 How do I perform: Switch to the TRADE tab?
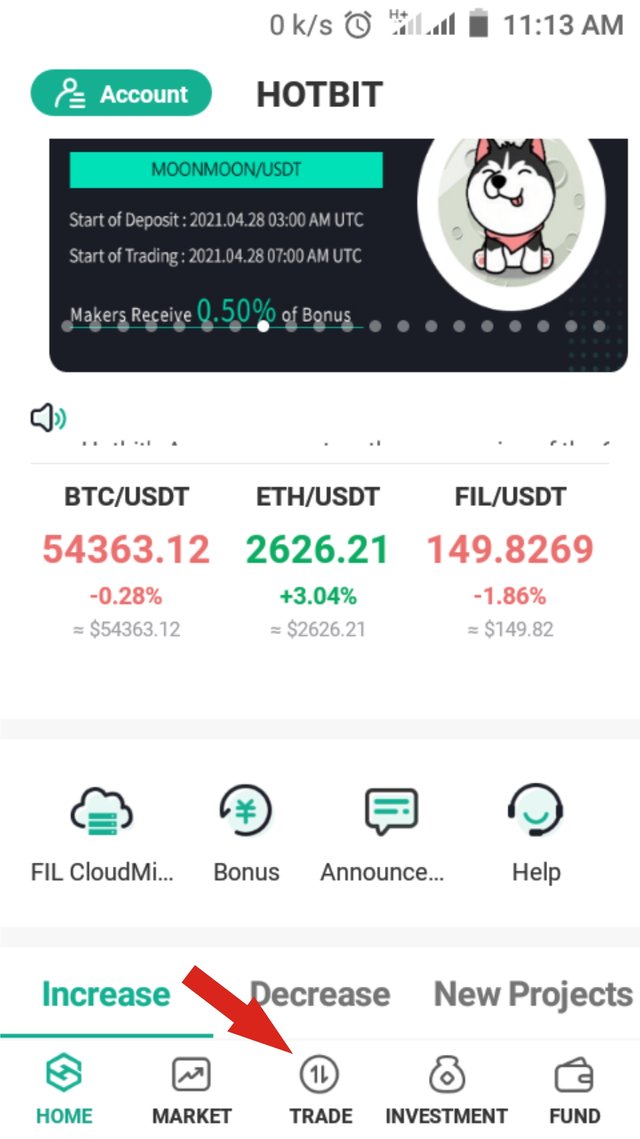coord(320,1090)
